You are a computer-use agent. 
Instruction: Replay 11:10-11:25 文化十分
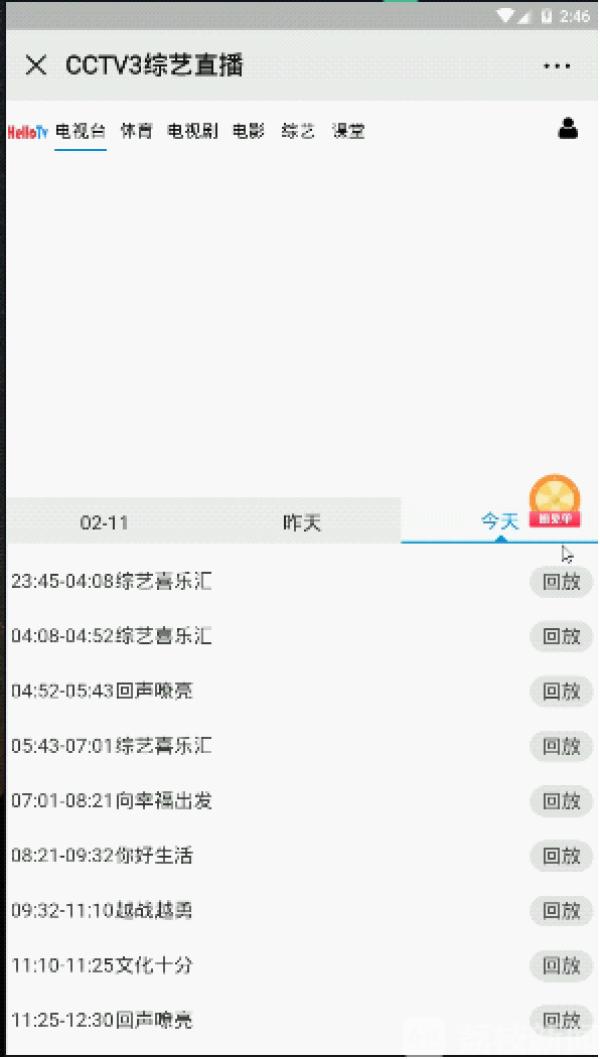[561, 966]
